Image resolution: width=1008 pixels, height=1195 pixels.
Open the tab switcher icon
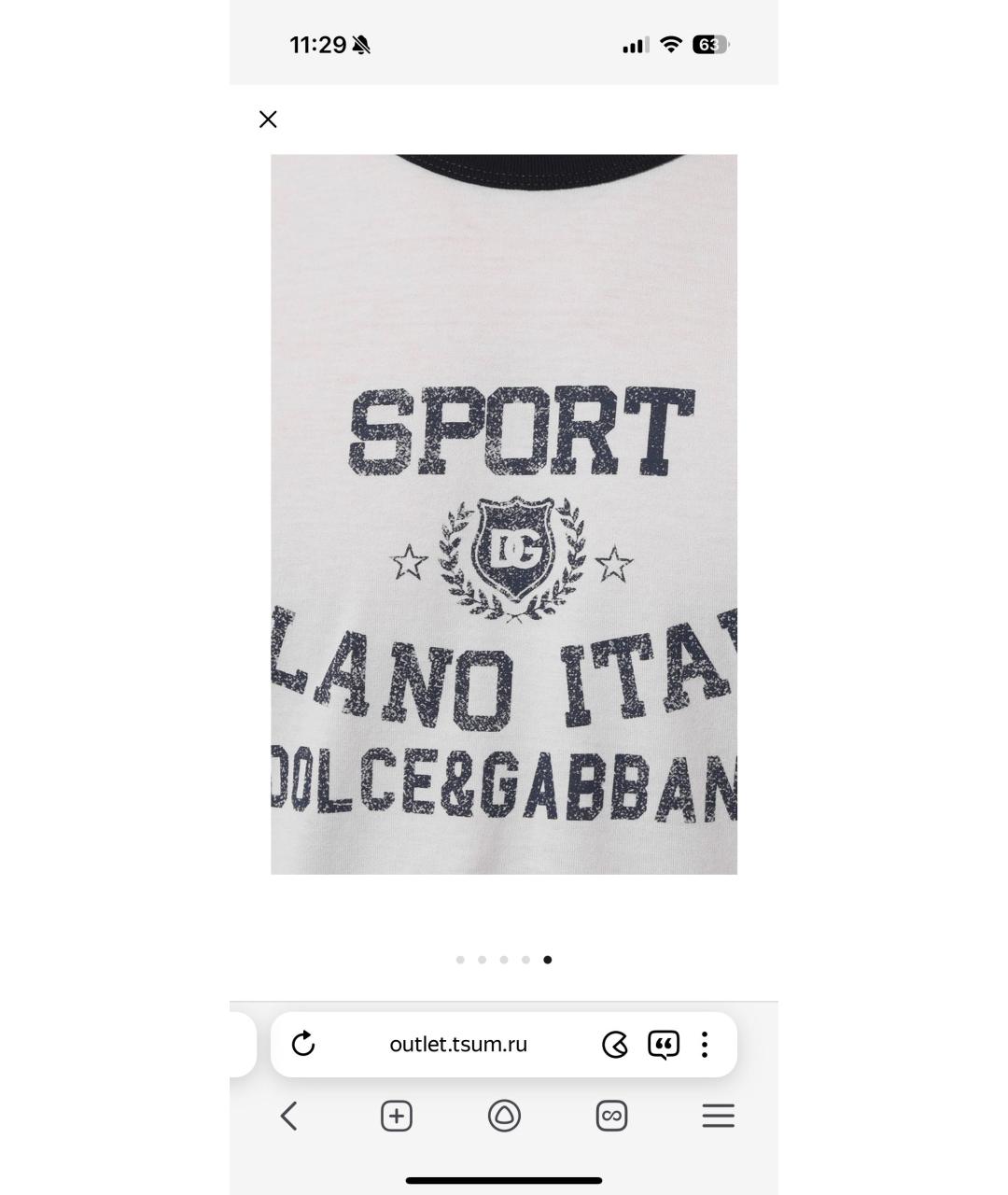(611, 1116)
